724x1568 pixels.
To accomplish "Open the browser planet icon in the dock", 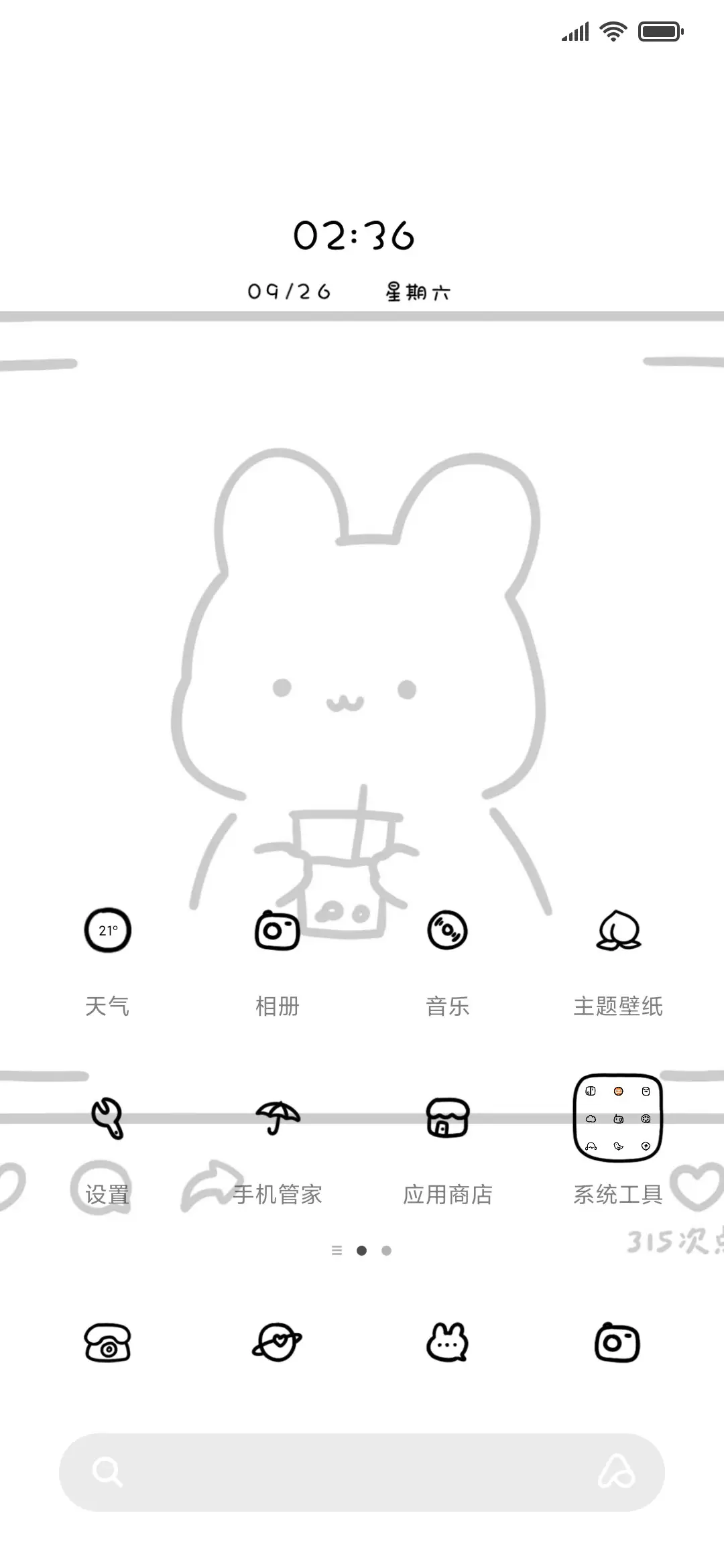I will (x=278, y=1342).
